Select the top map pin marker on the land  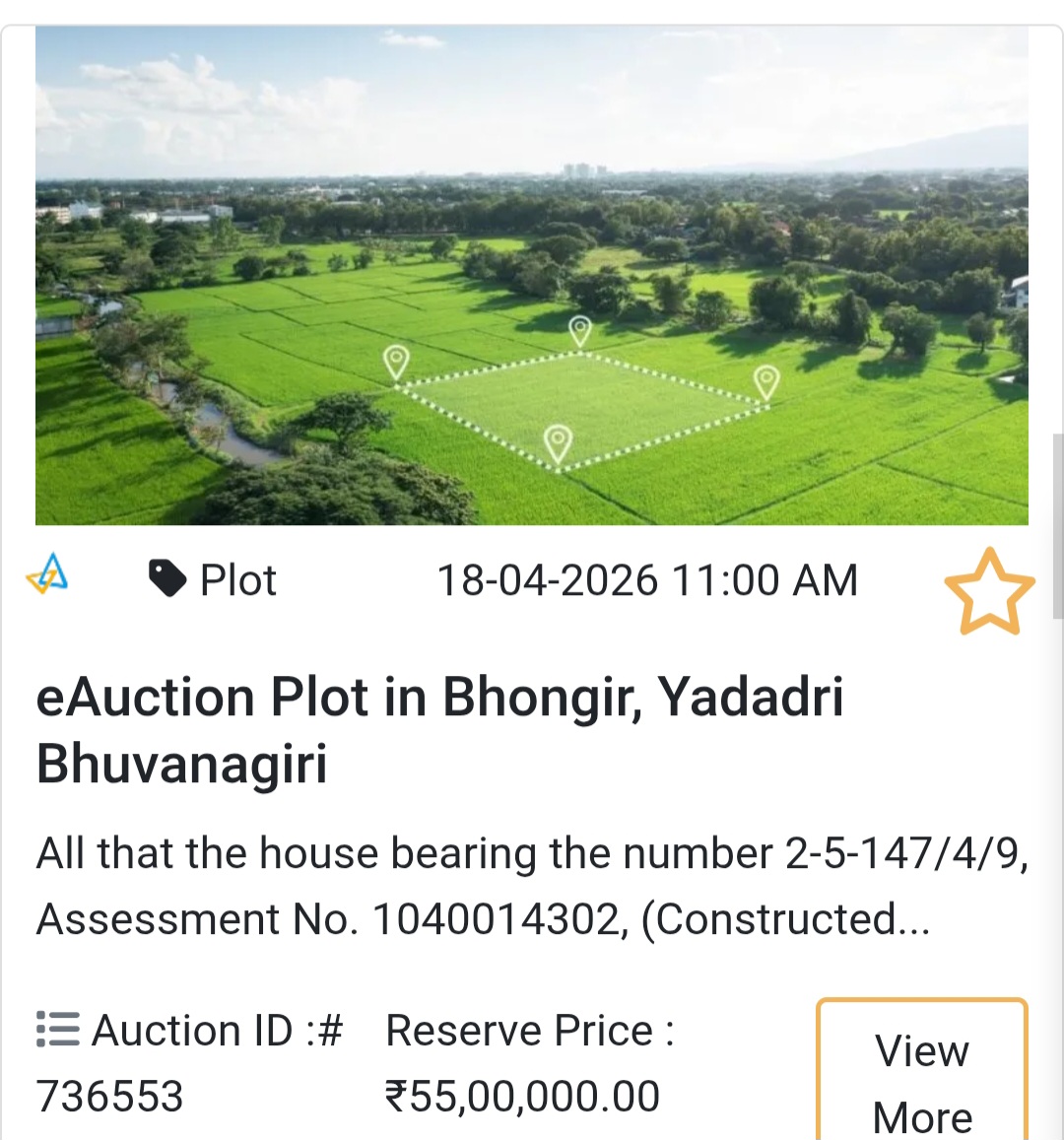580,331
